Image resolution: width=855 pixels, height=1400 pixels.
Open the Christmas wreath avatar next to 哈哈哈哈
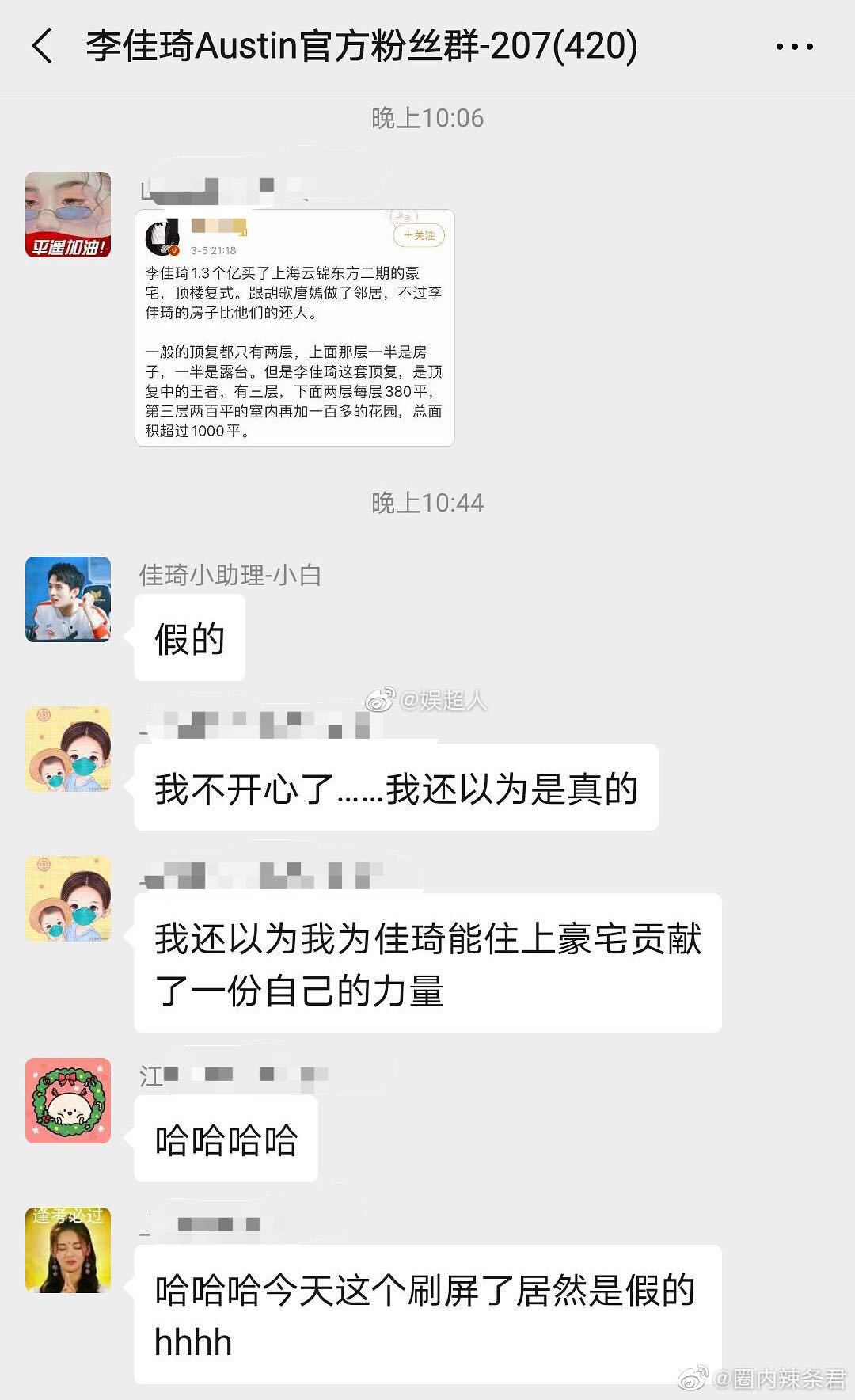click(68, 1101)
